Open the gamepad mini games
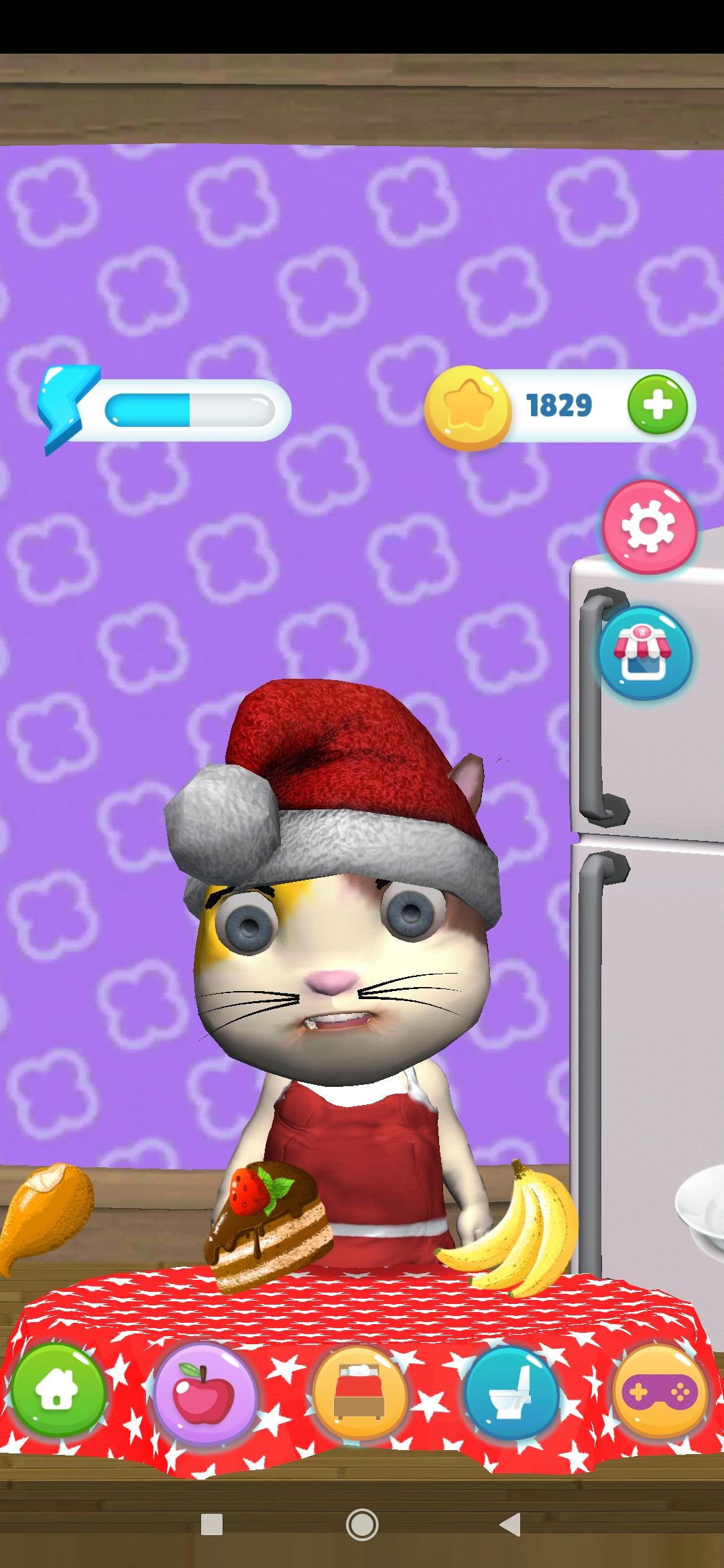 (660, 1392)
